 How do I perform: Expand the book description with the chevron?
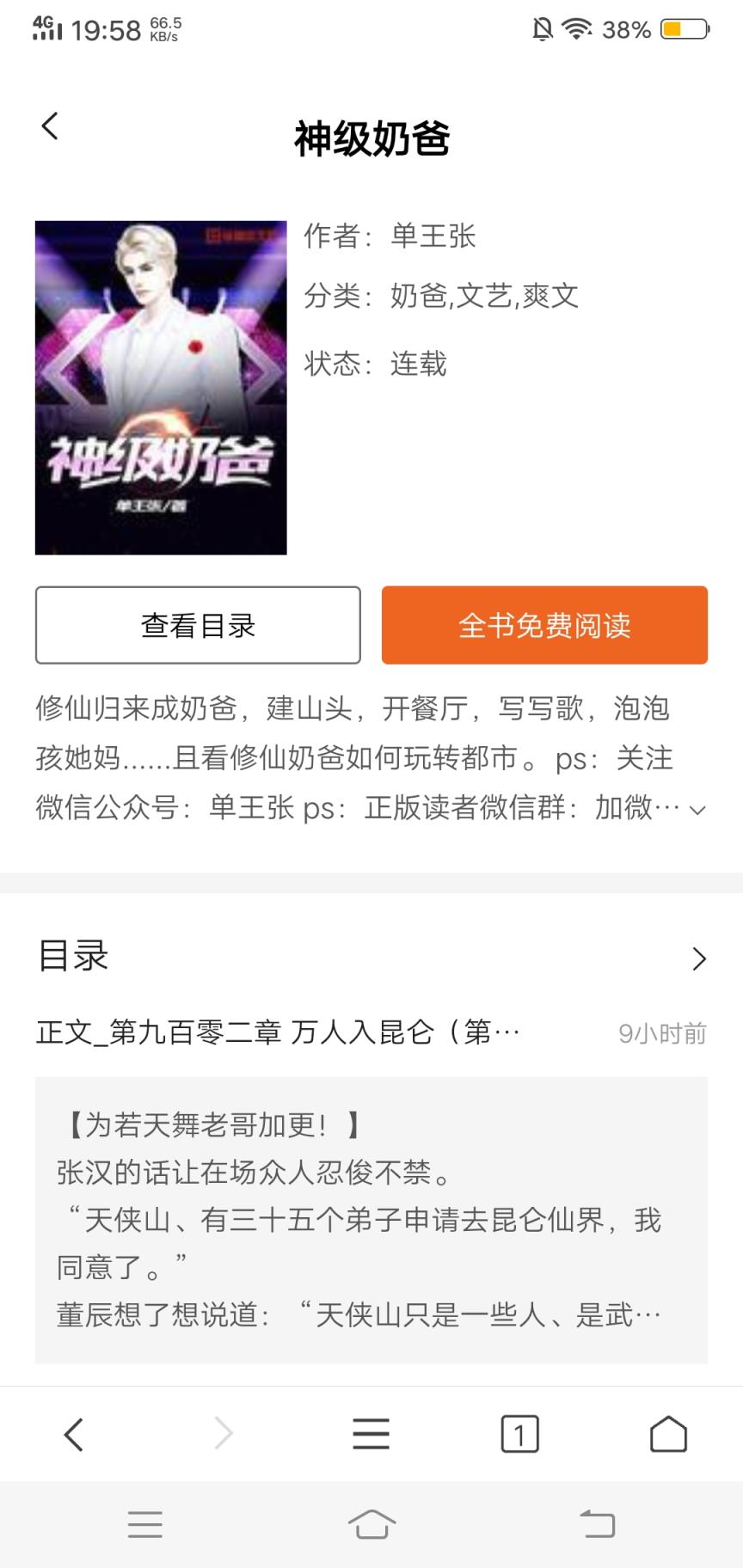[699, 809]
